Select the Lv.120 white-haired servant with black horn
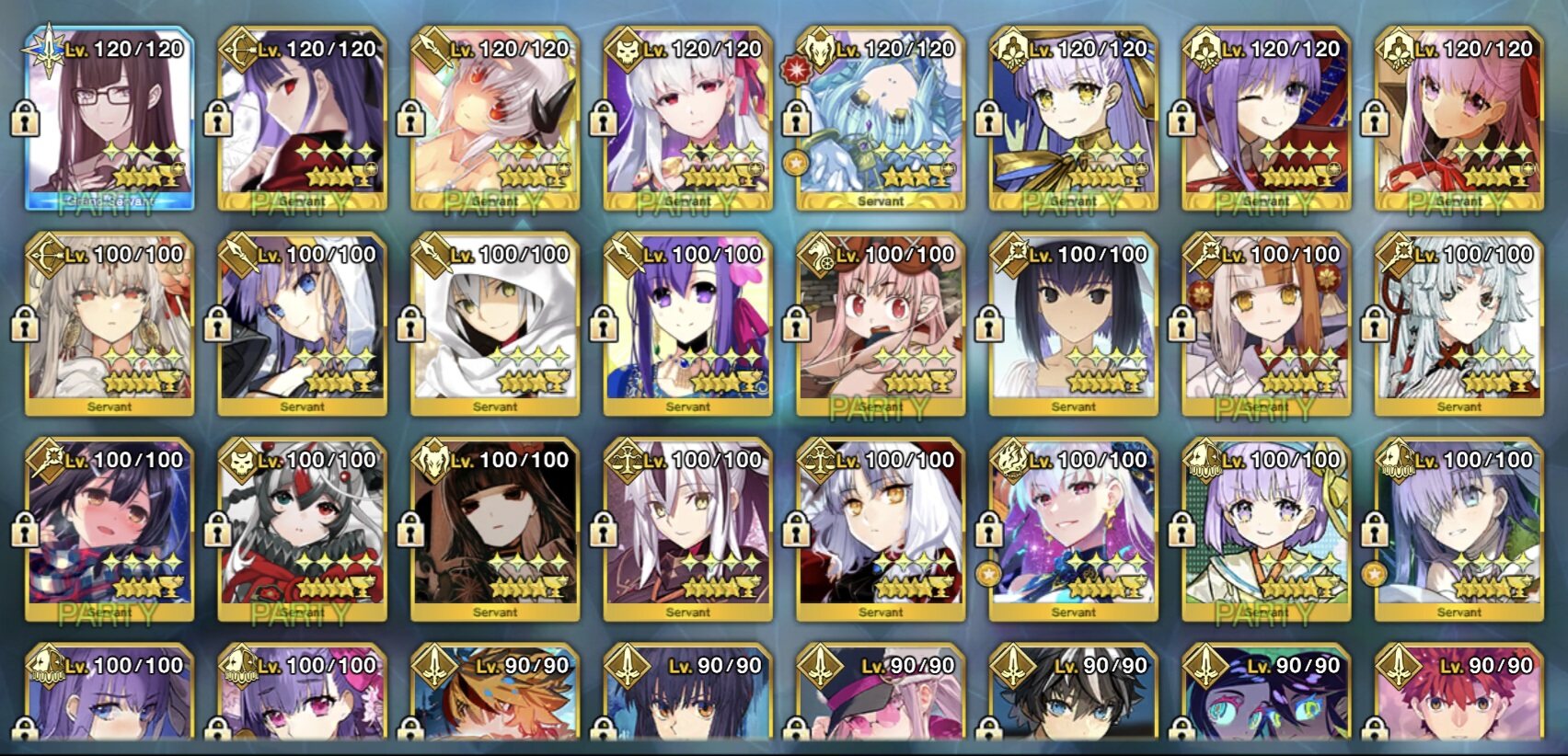Viewport: 1568px width, 756px height. (x=495, y=120)
